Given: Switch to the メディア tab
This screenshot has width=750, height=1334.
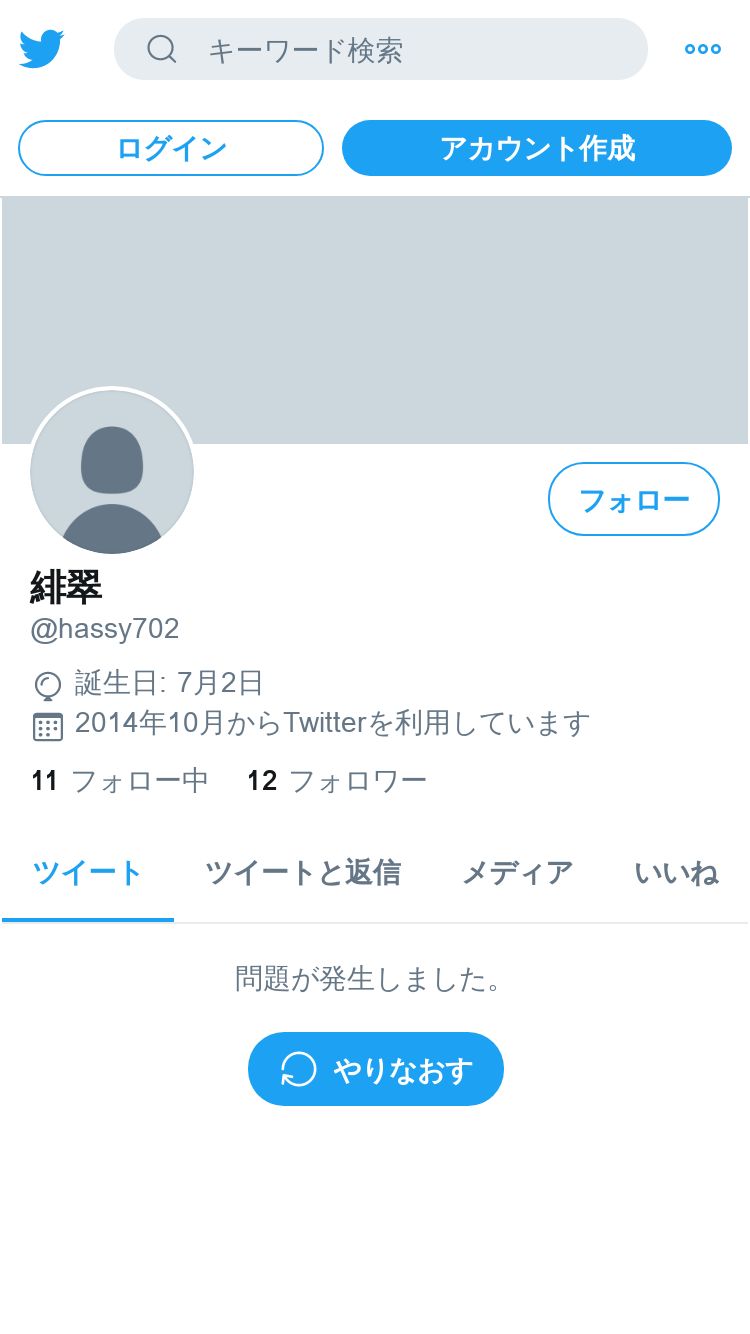Looking at the screenshot, I should (x=517, y=873).
